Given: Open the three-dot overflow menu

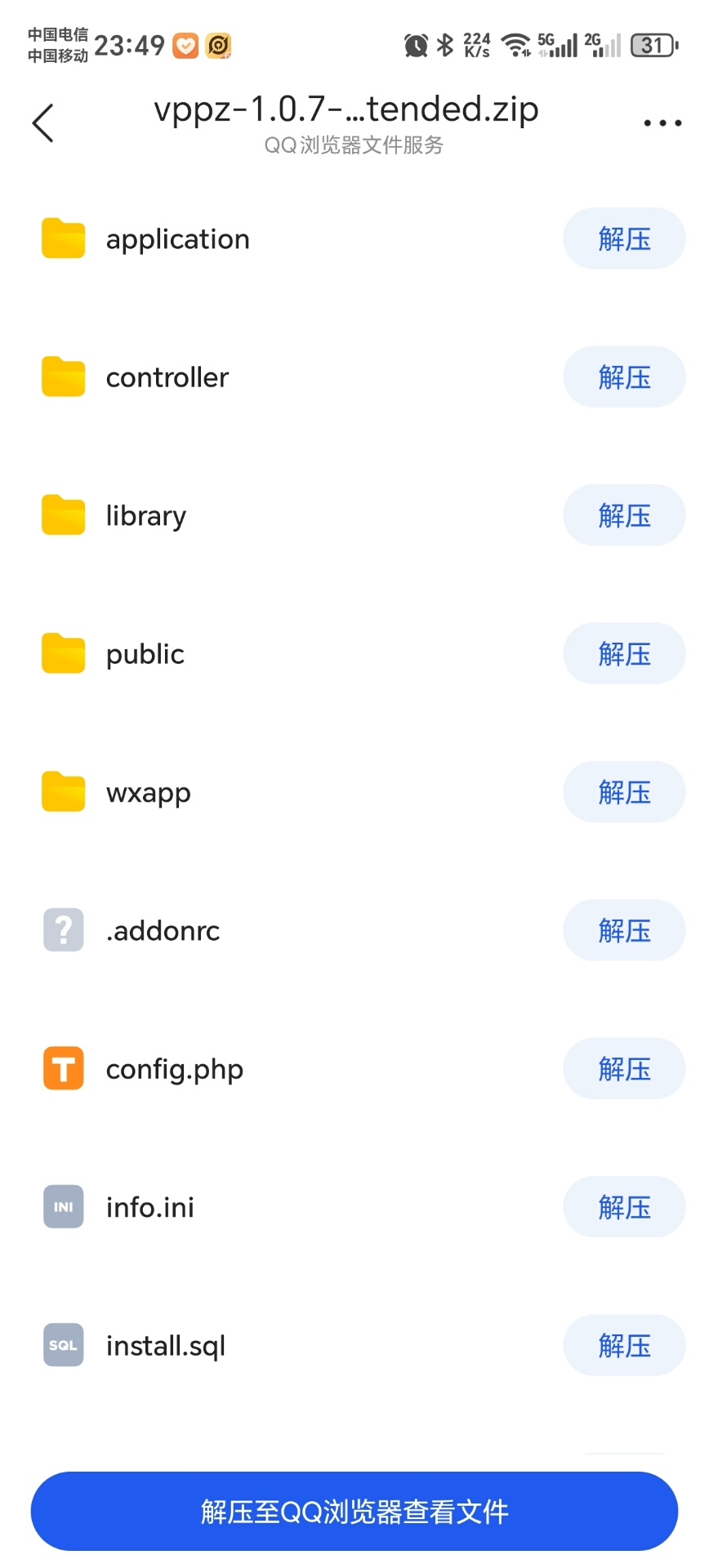Looking at the screenshot, I should [x=662, y=123].
